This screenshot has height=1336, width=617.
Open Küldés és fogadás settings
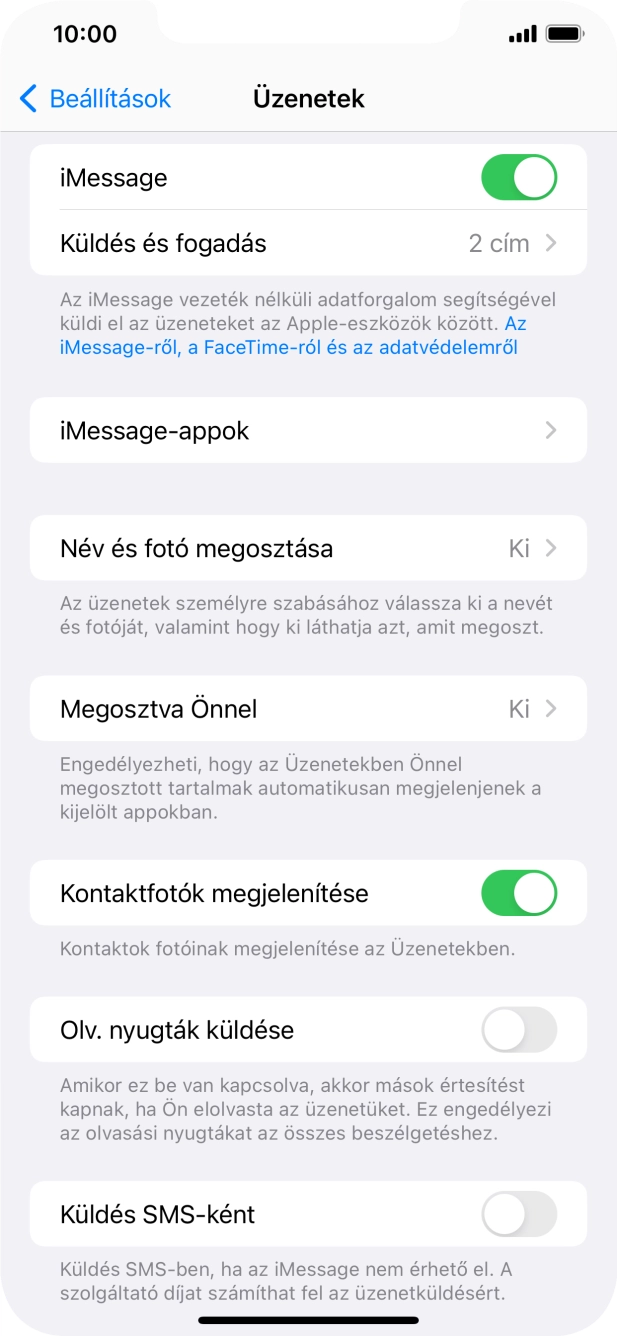[308, 243]
